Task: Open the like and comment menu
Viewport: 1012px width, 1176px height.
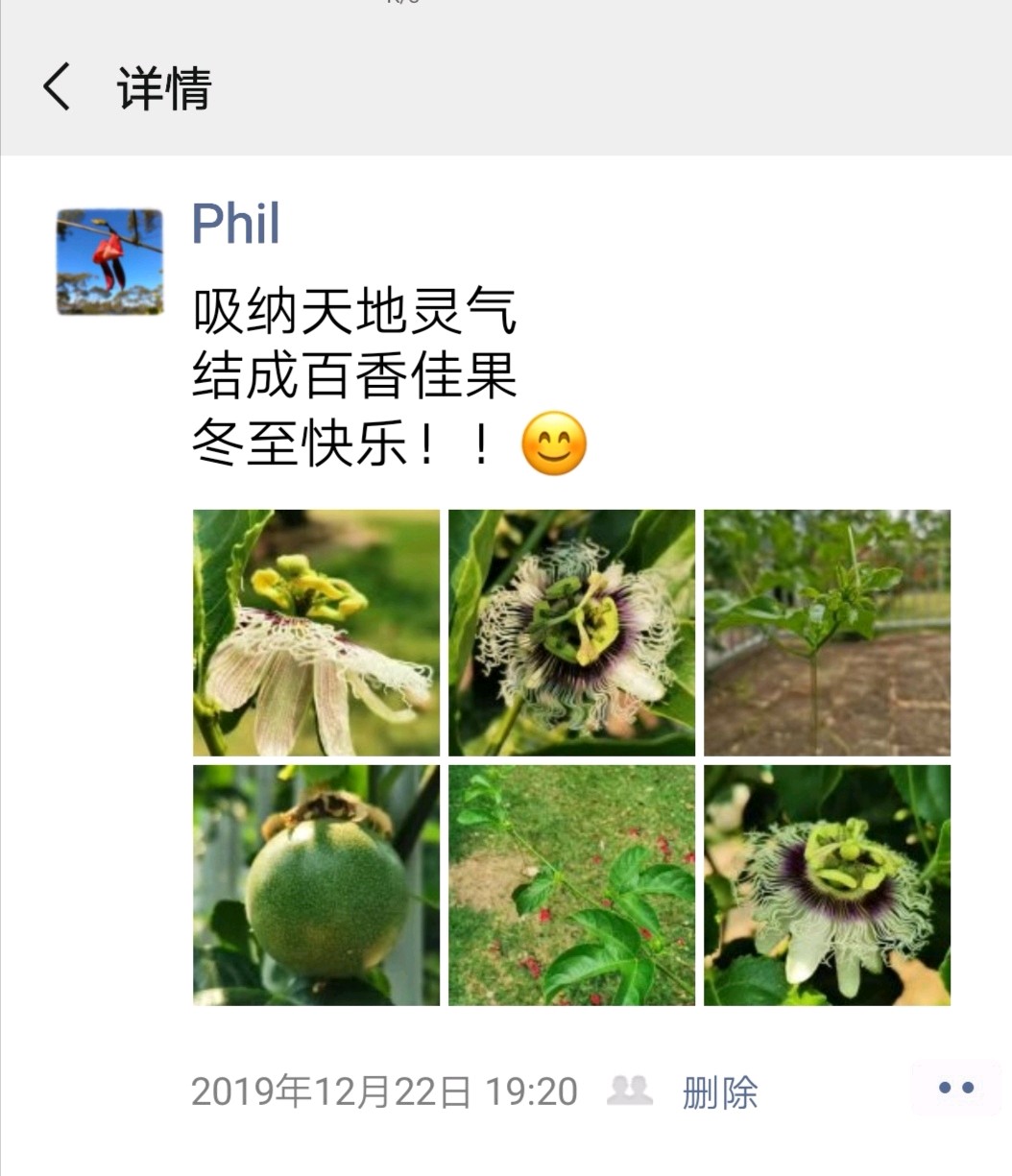Action: point(955,1088)
